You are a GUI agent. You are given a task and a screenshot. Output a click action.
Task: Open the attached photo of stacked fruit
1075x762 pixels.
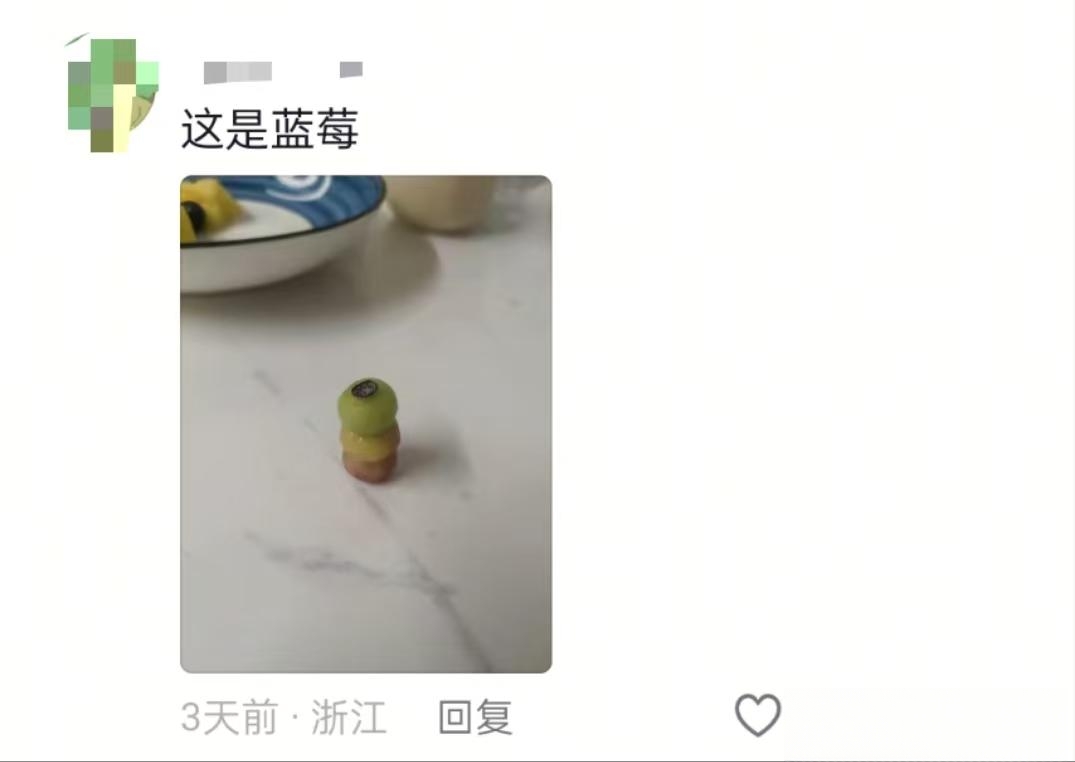tap(366, 424)
